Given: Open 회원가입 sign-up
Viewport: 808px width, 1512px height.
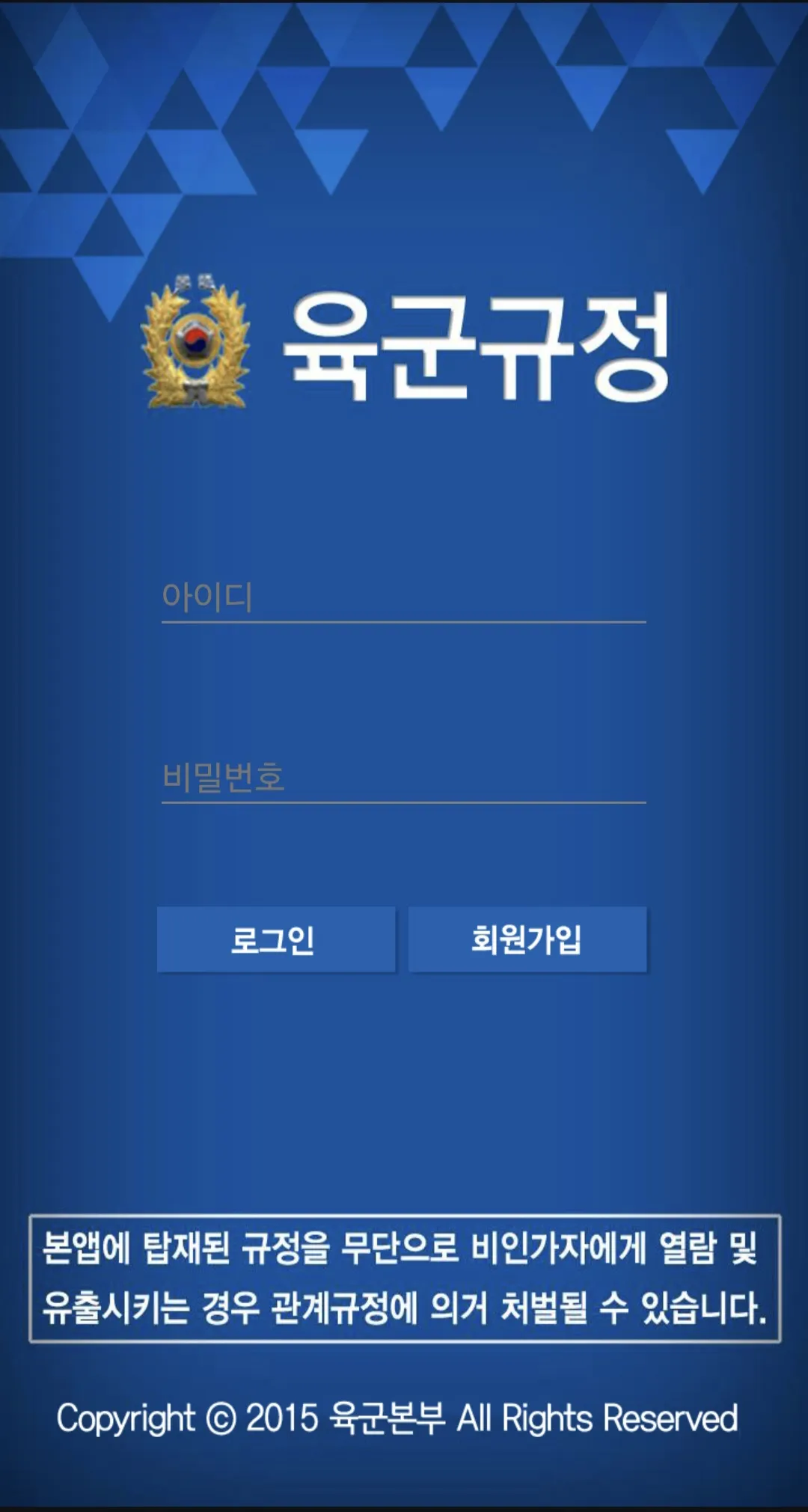Looking at the screenshot, I should pos(527,939).
